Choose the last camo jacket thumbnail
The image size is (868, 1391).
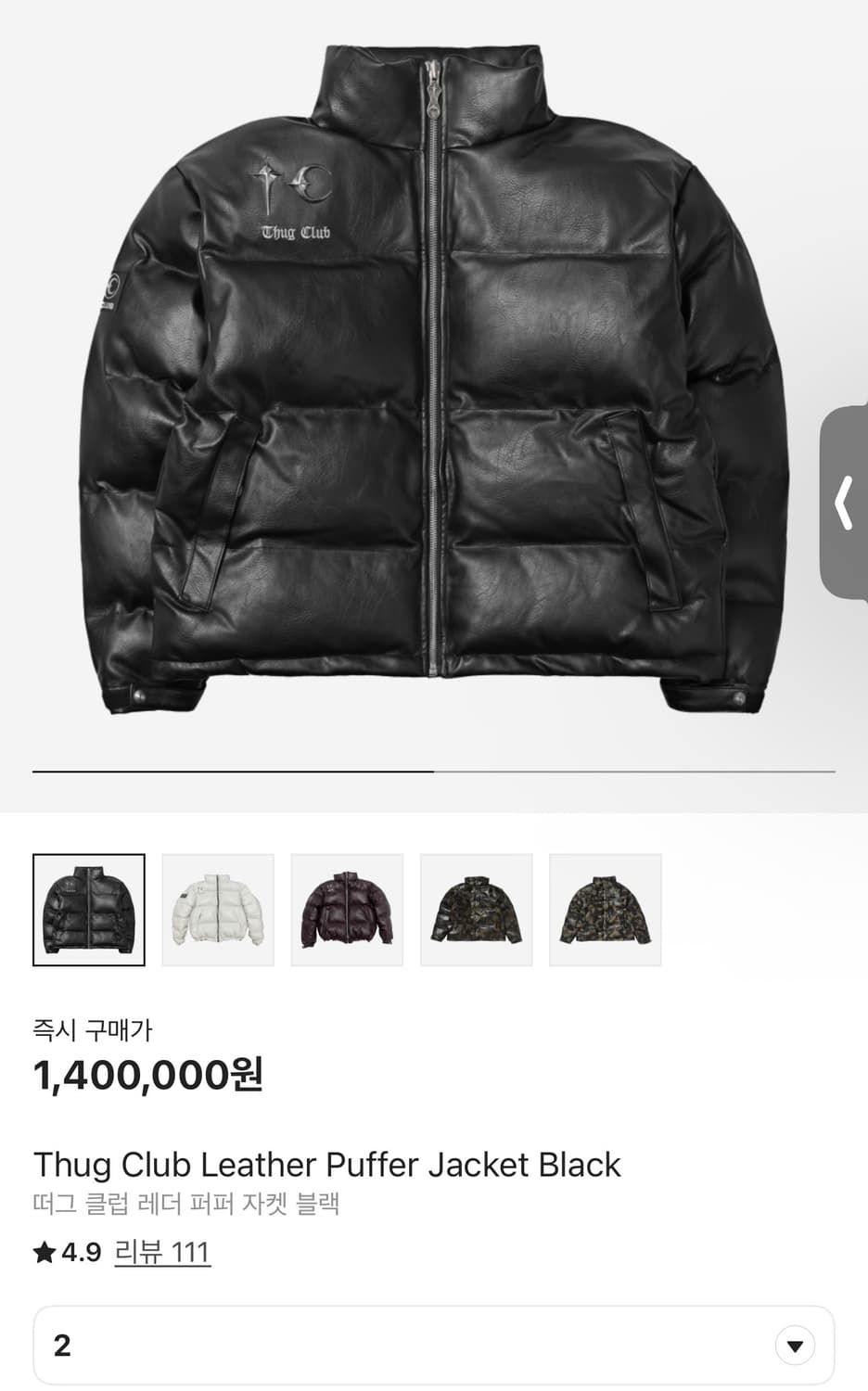point(605,910)
